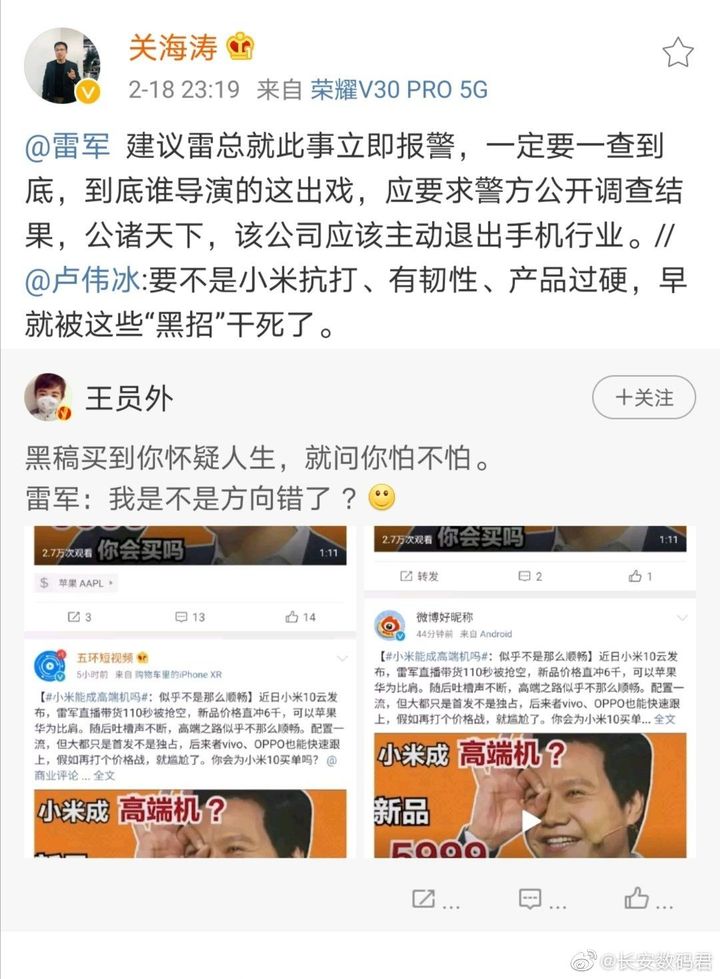Follow 王员外 with the +关注 button

pos(644,397)
